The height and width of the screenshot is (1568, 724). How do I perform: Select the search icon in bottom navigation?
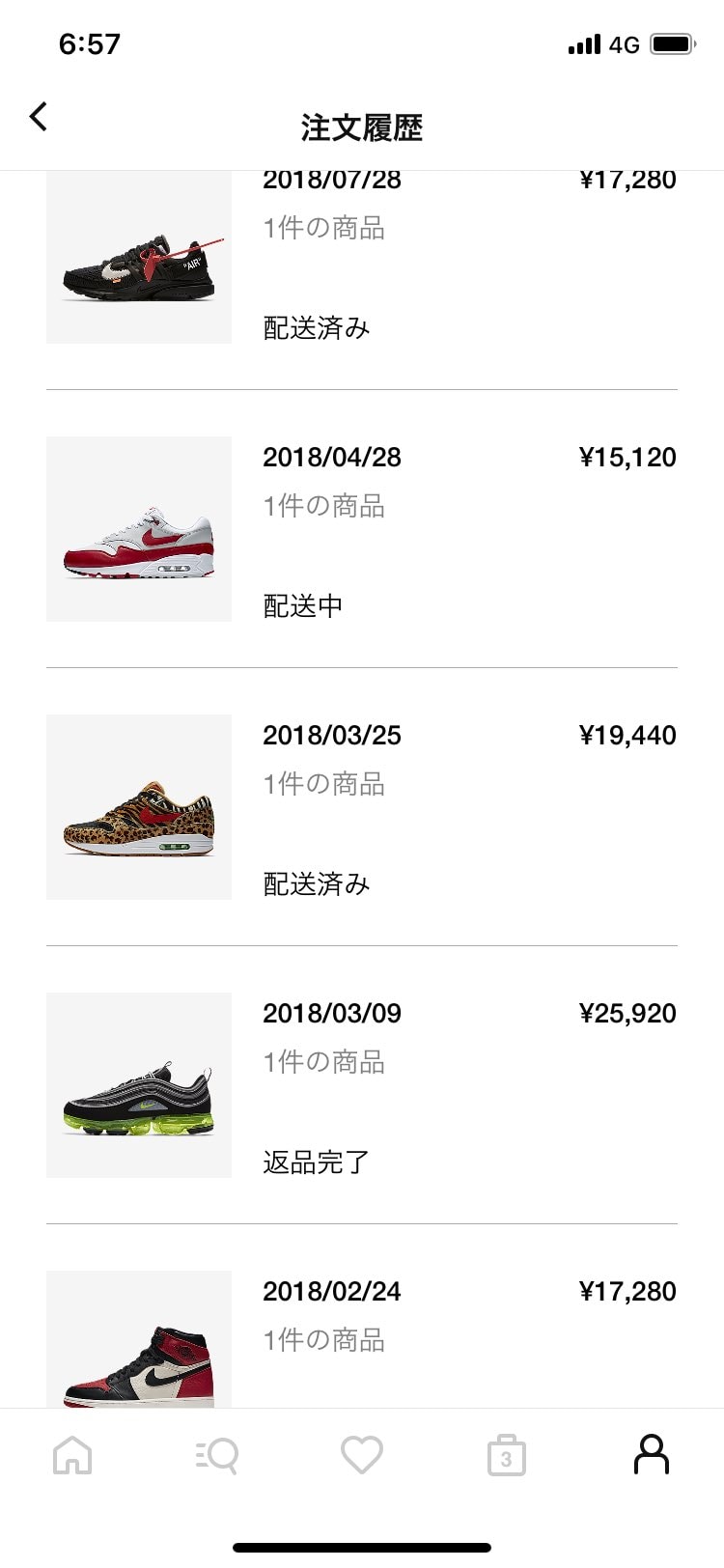point(217,1454)
